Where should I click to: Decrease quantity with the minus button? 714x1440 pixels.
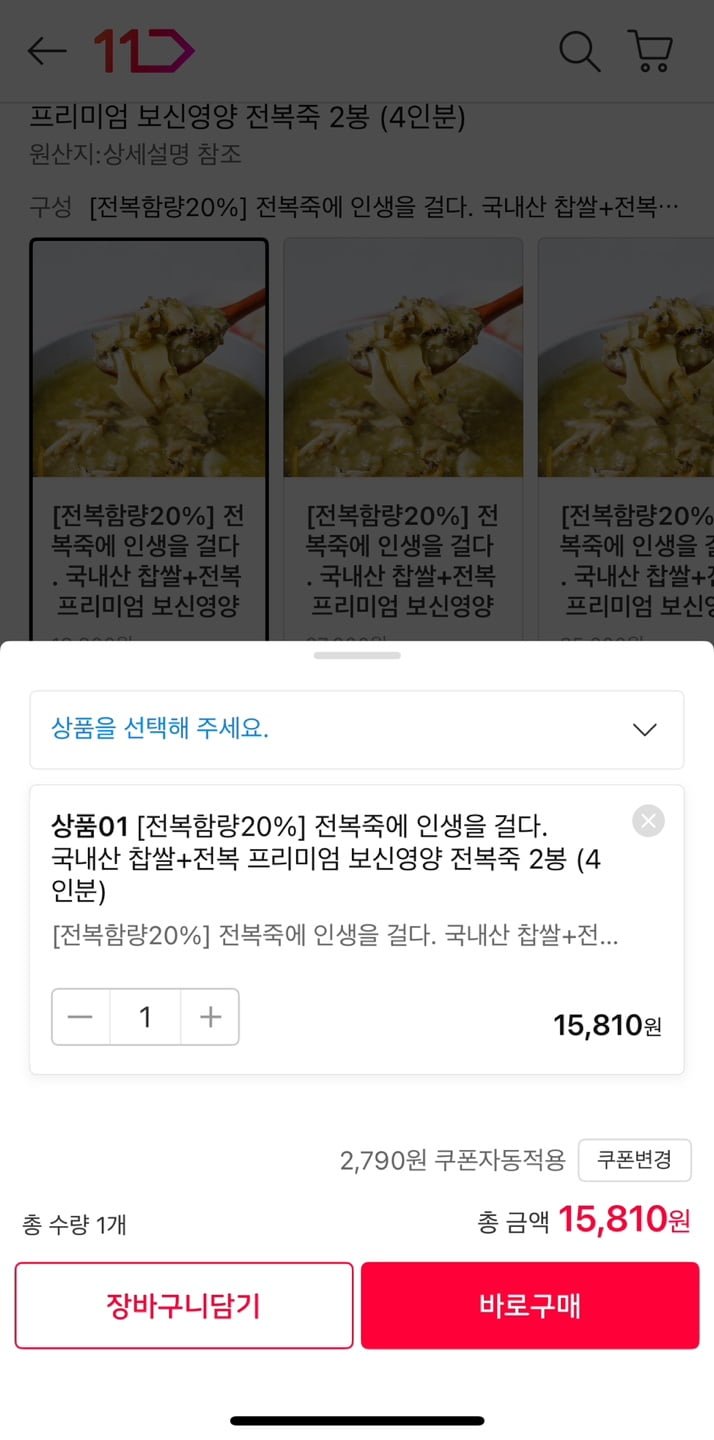(81, 1017)
